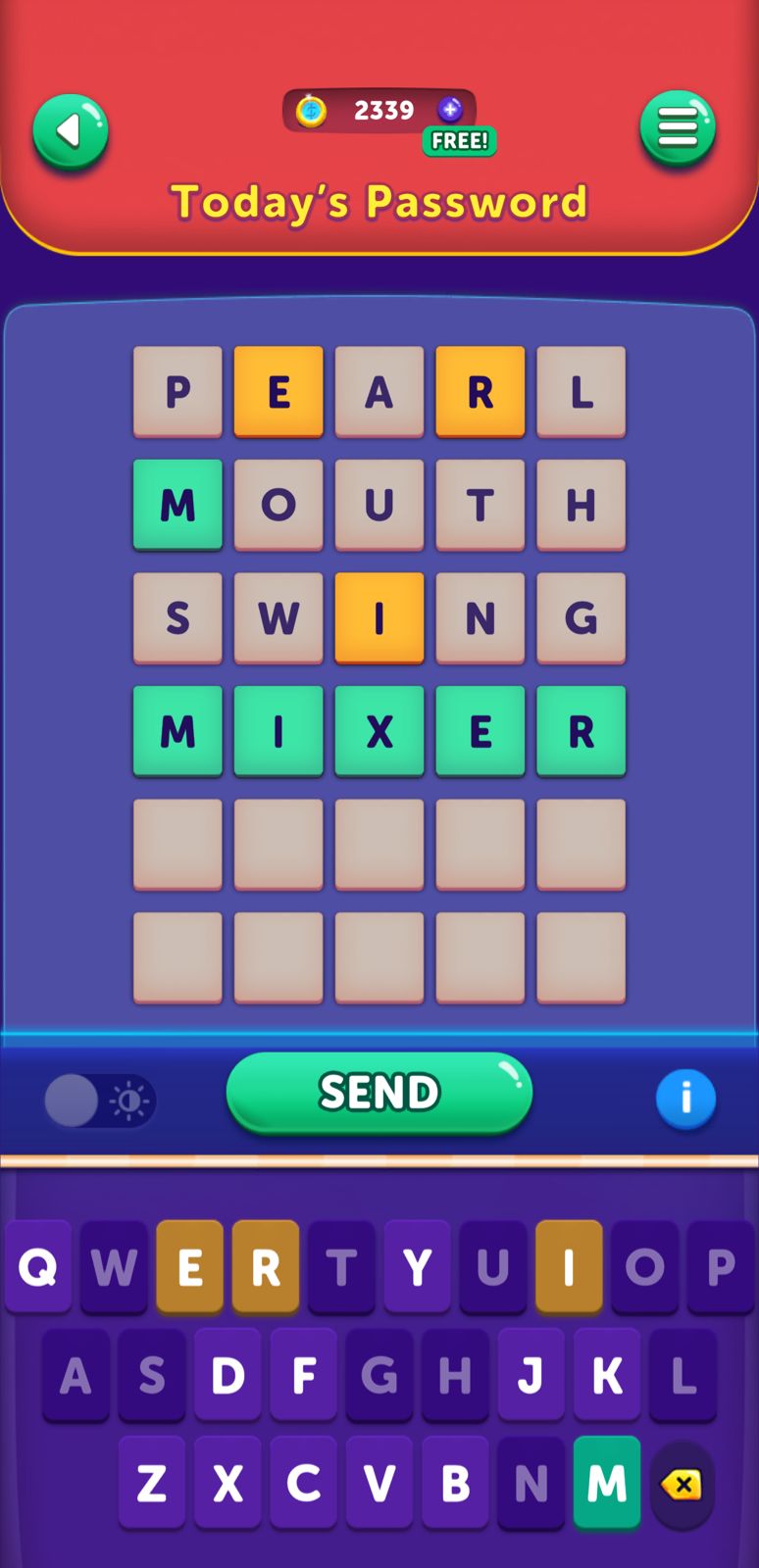Enter the letter K

[x=607, y=1375]
